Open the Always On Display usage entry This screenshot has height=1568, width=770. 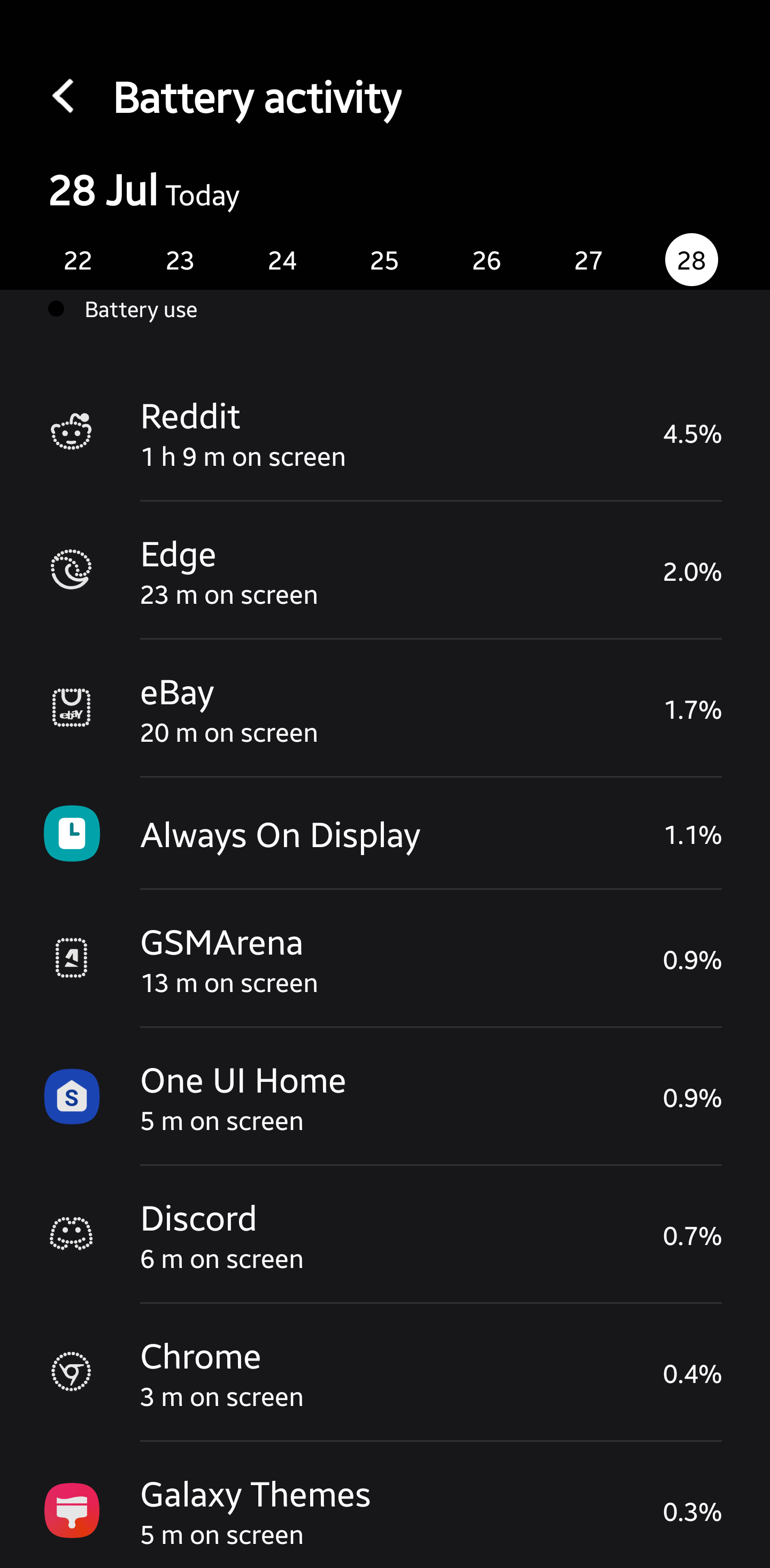(383, 834)
